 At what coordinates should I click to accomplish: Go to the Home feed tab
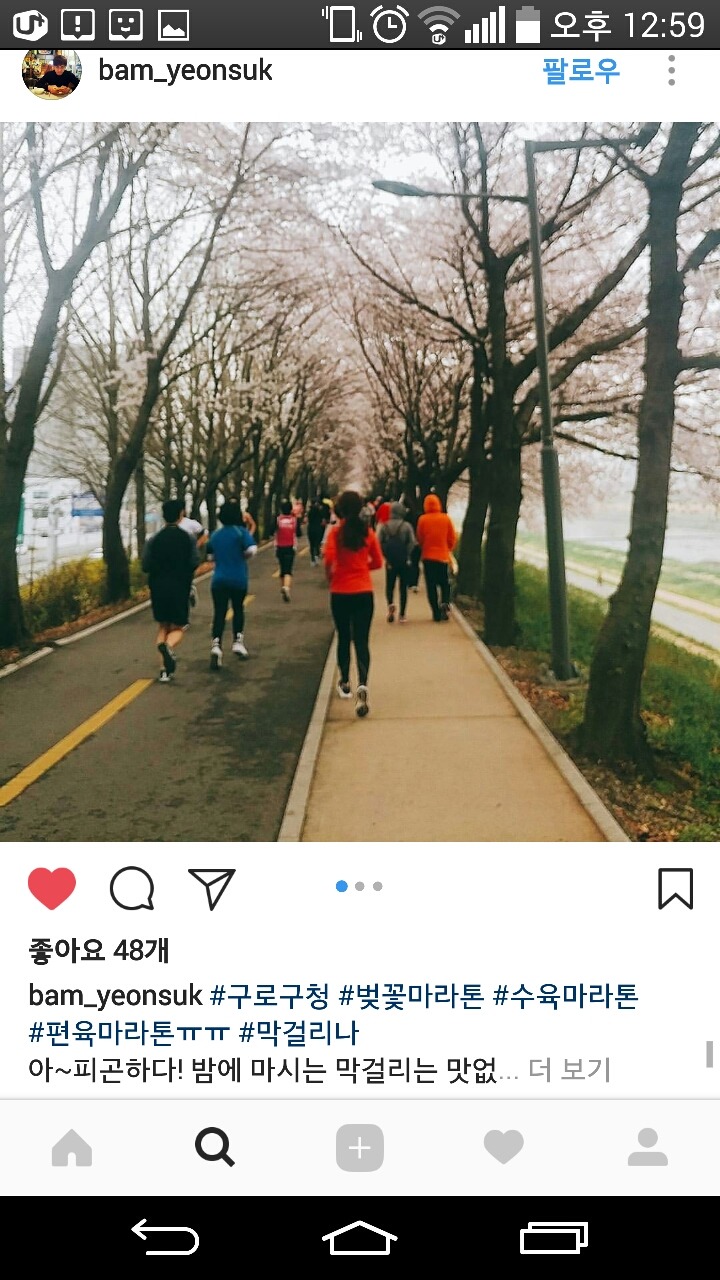(x=72, y=1148)
